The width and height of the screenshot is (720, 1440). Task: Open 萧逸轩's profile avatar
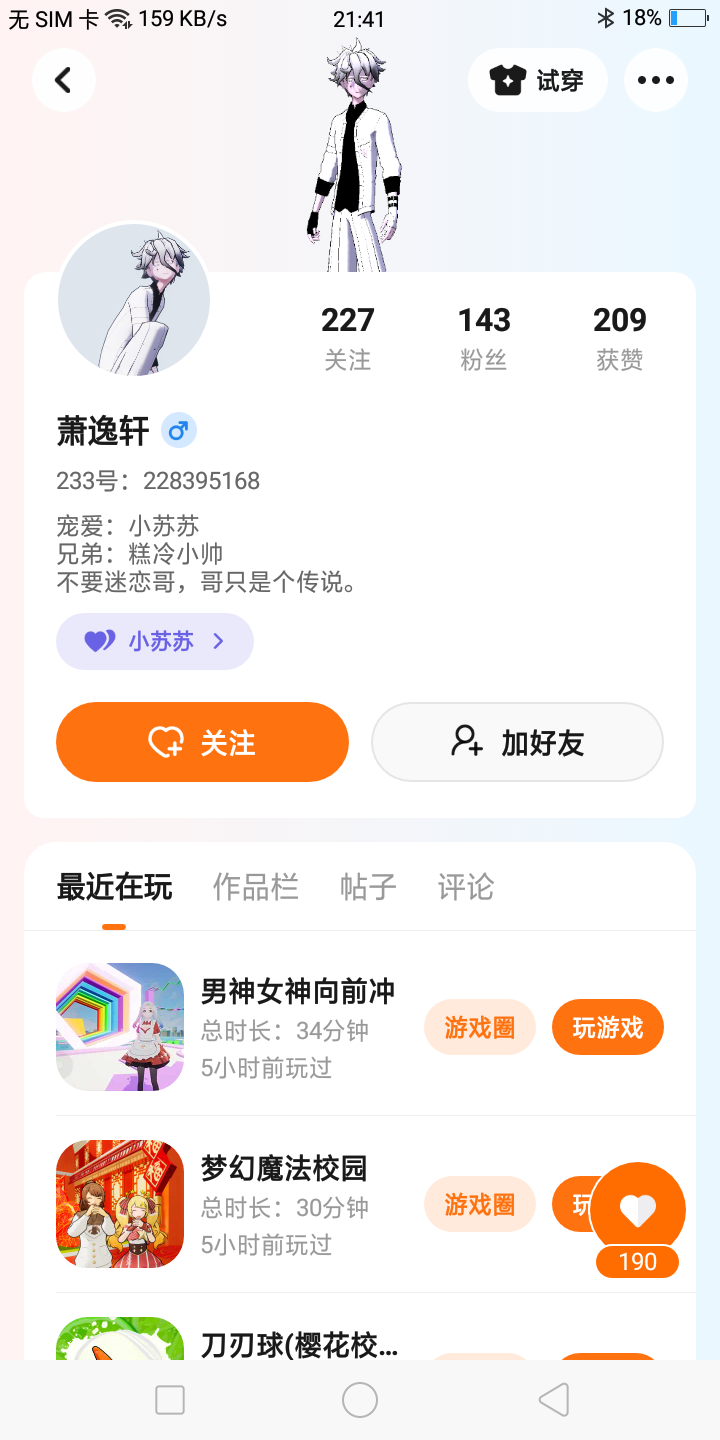pyautogui.click(x=134, y=300)
